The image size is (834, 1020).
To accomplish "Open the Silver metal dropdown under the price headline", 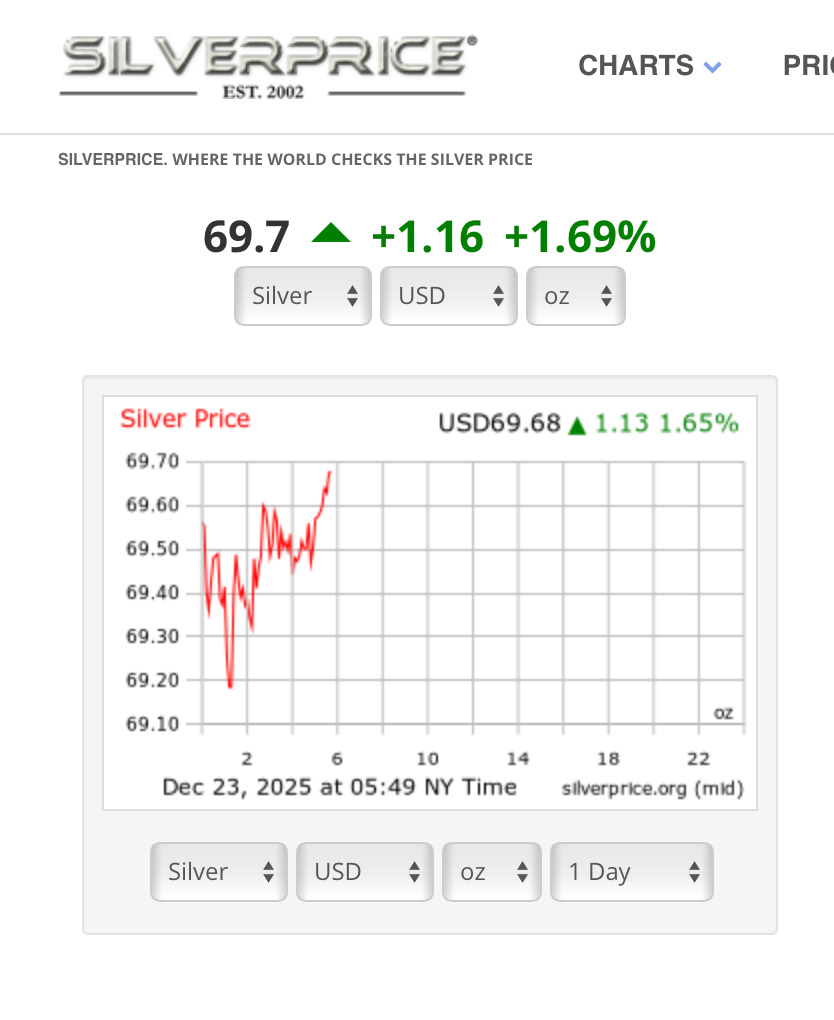I will (303, 296).
